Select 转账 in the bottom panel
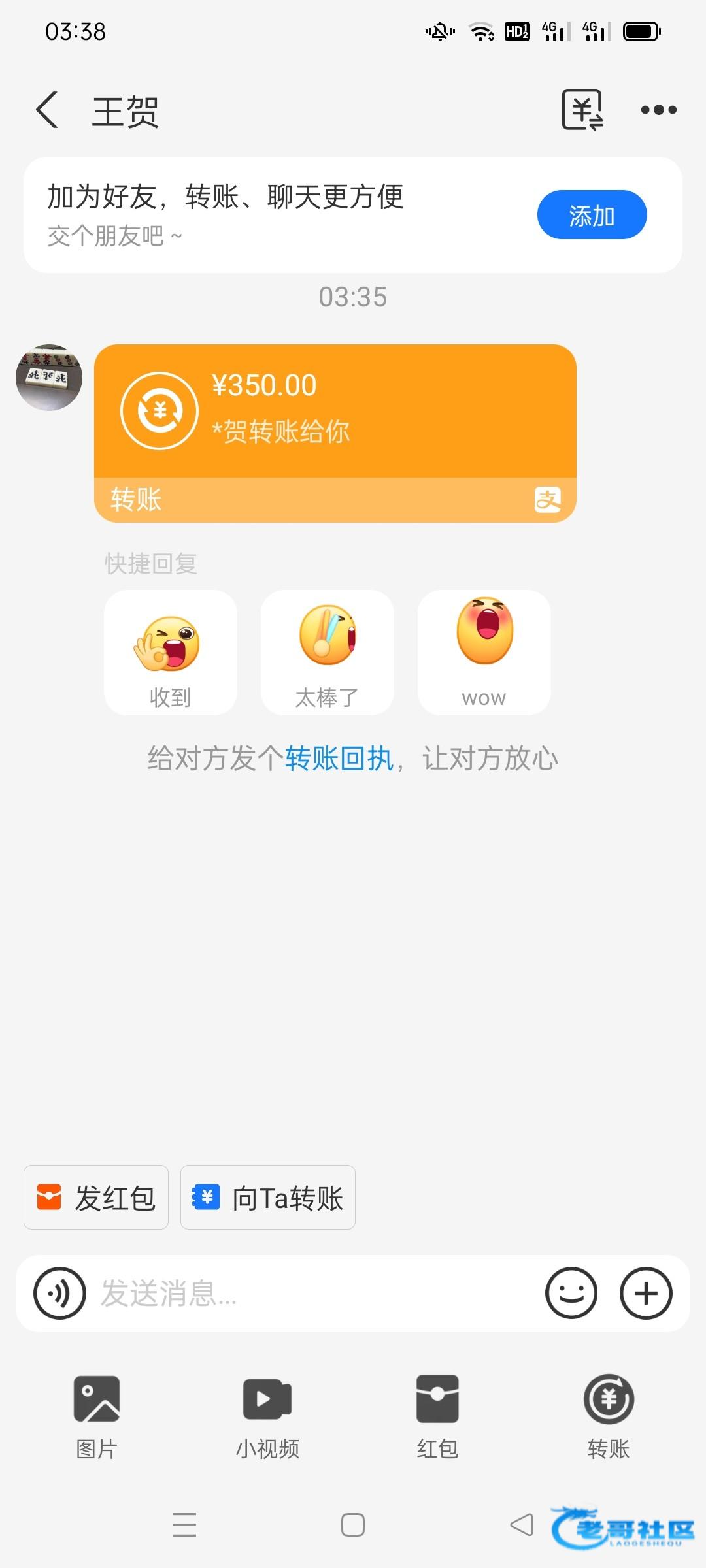Viewport: 706px width, 1568px height. click(x=609, y=1417)
